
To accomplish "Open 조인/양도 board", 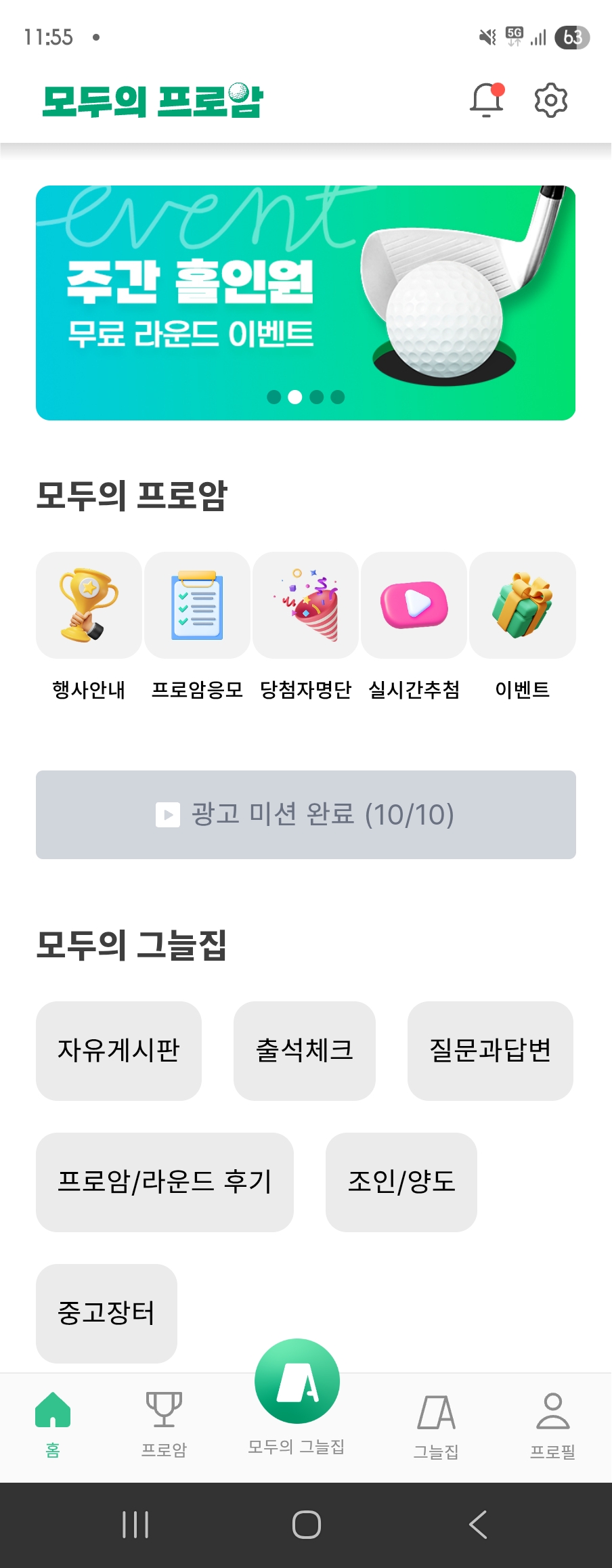I will click(401, 1182).
